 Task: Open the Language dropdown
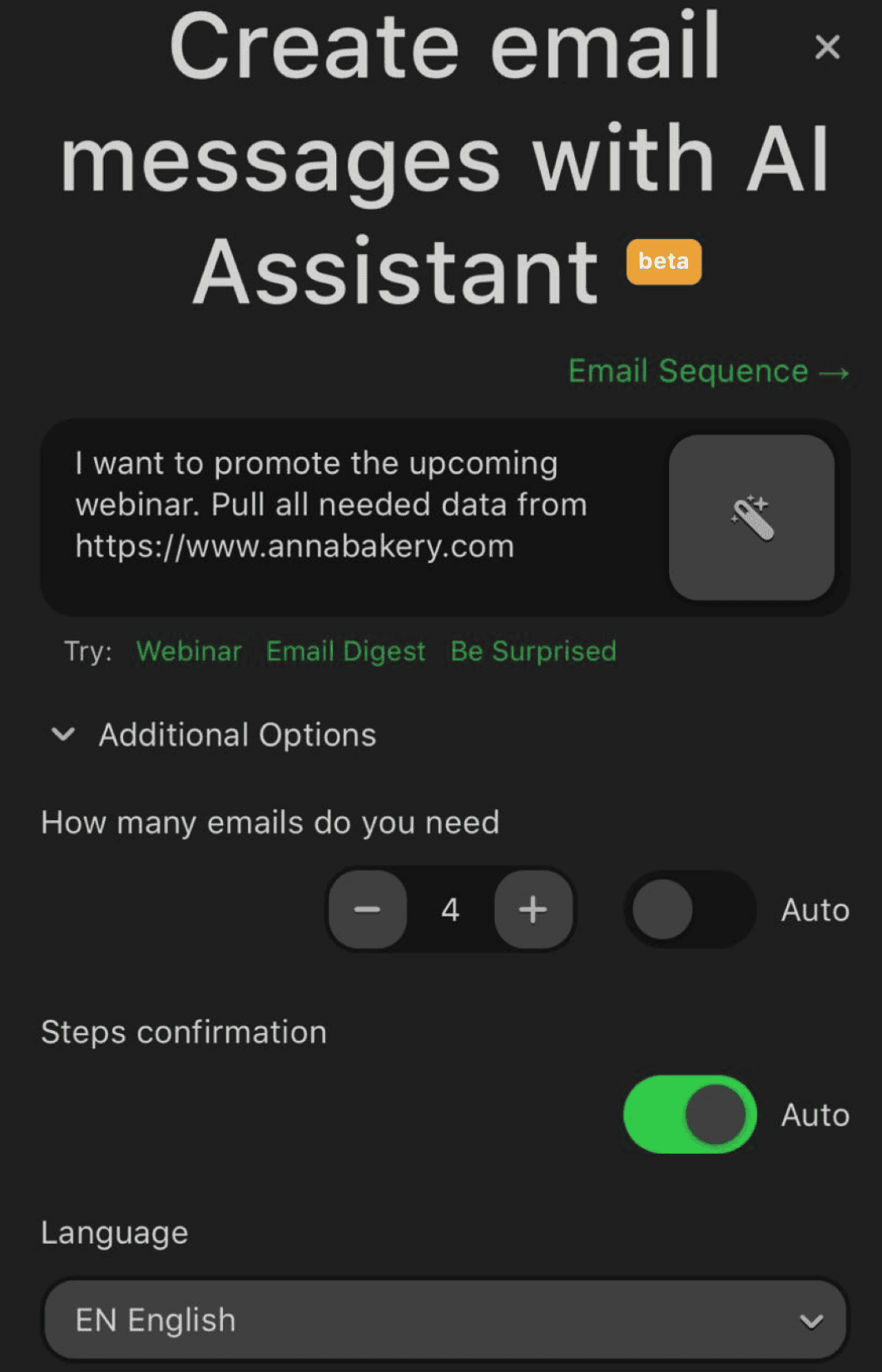click(x=445, y=1320)
